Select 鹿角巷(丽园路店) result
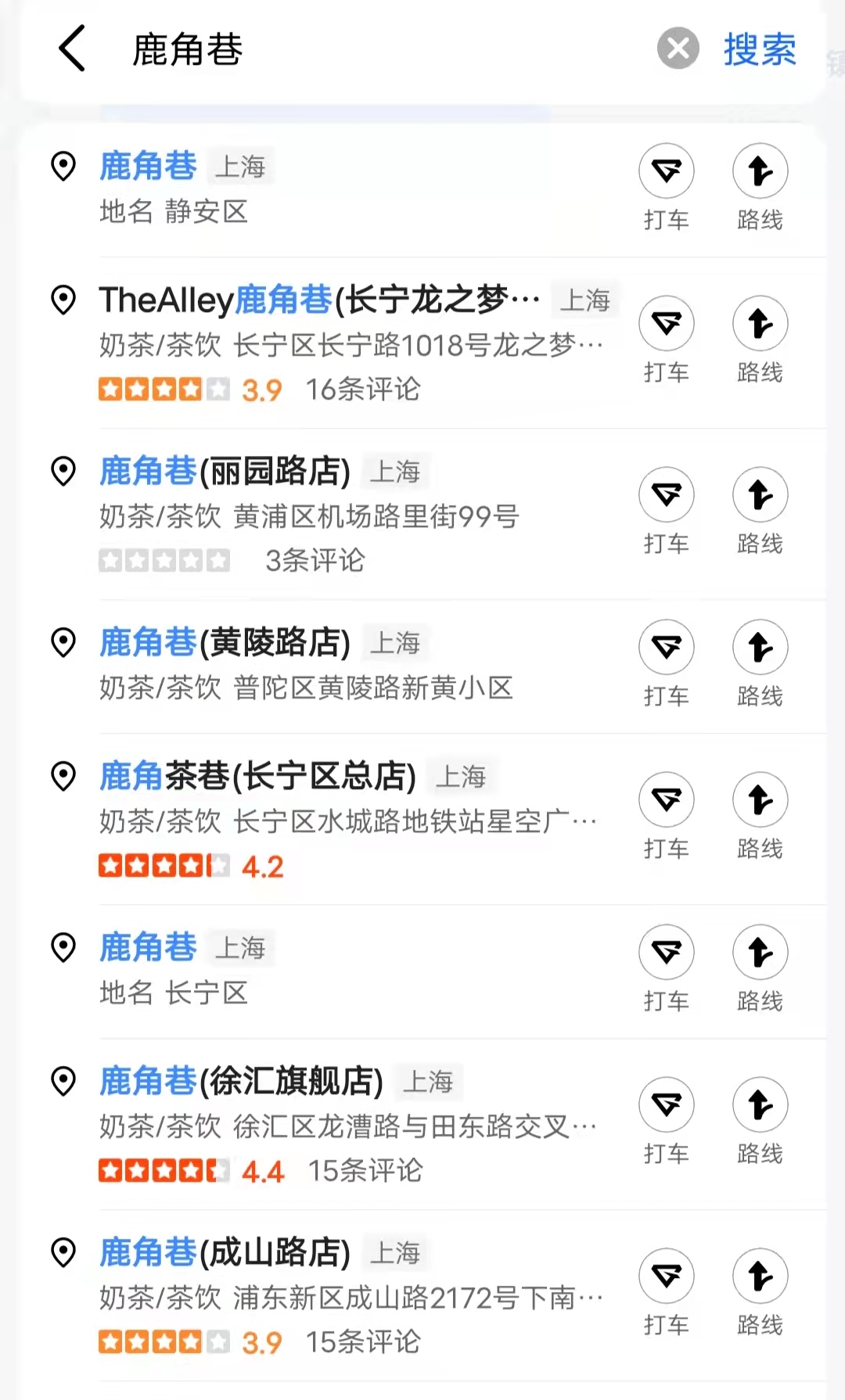The height and width of the screenshot is (1400, 845). (x=313, y=515)
